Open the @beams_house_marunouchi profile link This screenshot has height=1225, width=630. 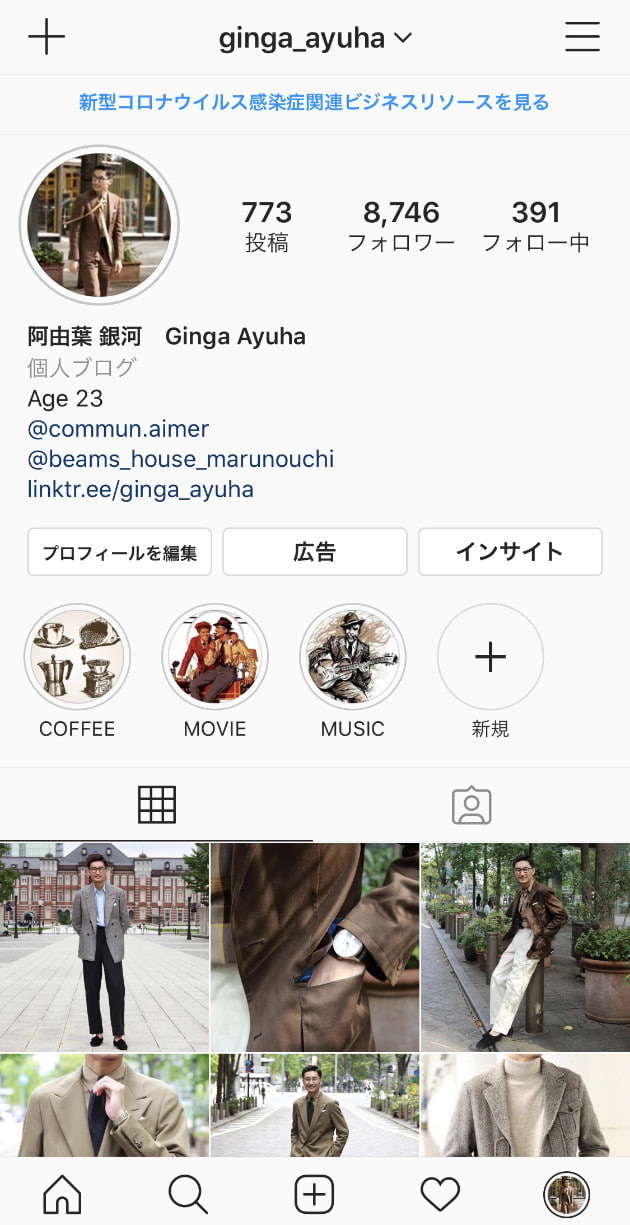(x=181, y=459)
